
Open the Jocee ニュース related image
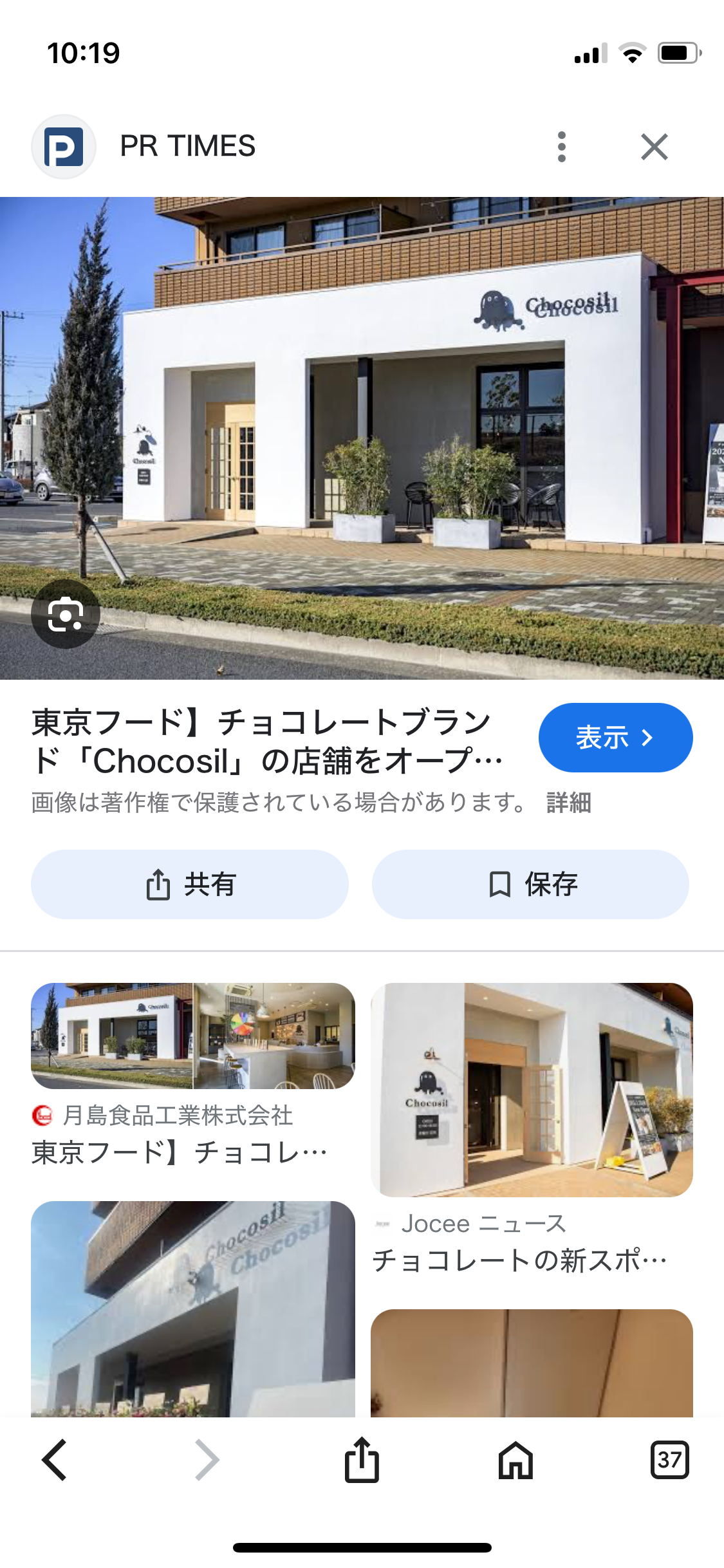tap(532, 1089)
